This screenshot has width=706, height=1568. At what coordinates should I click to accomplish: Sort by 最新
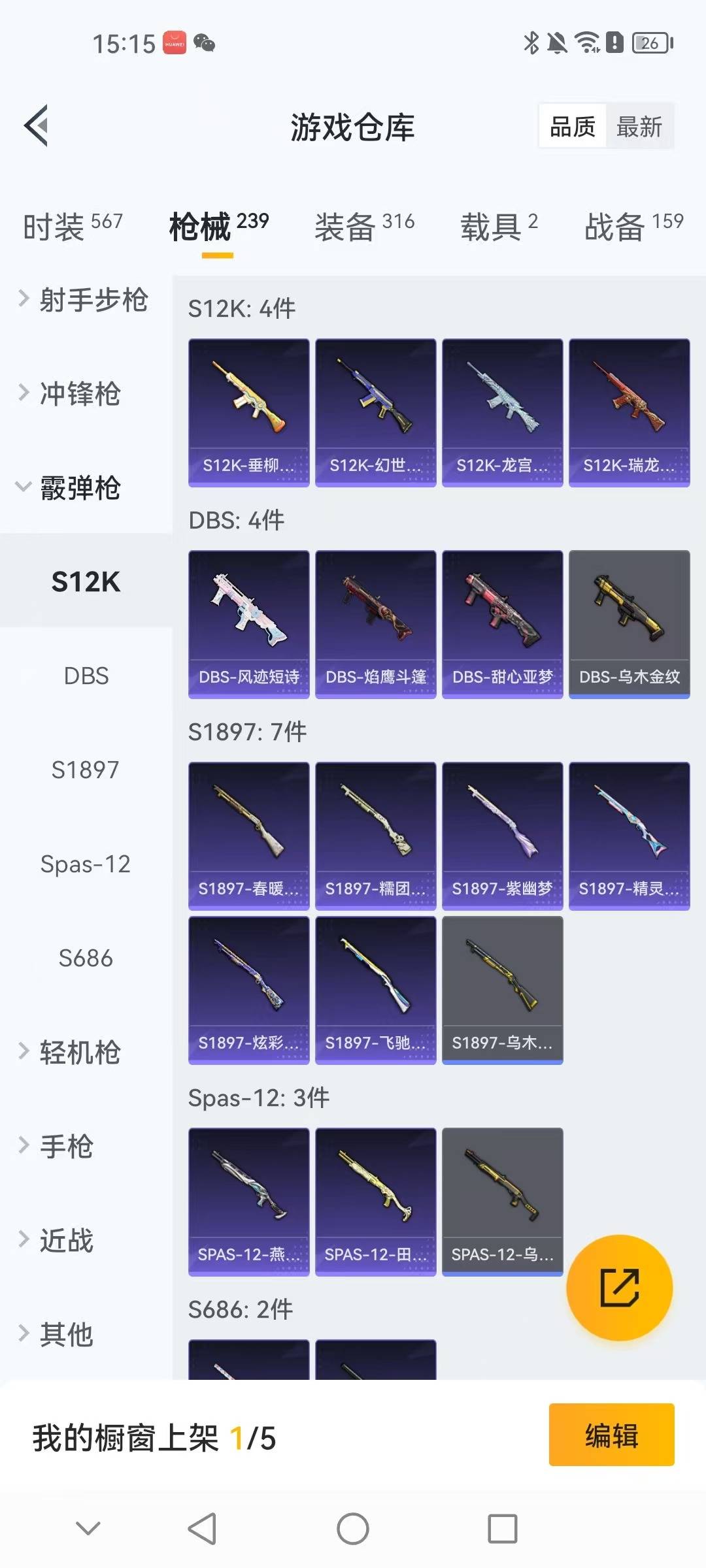(639, 127)
